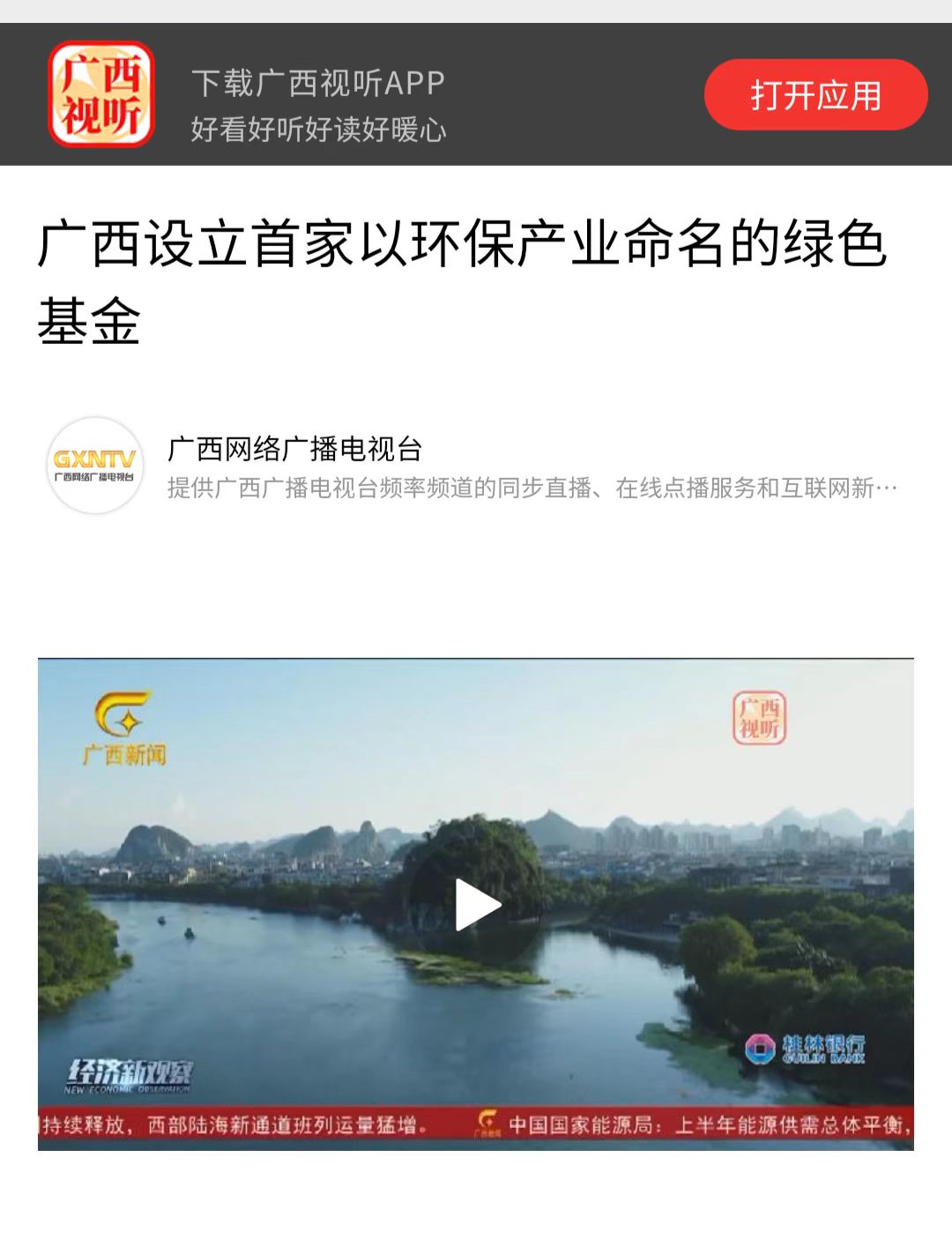Play the news video
The width and height of the screenshot is (952, 1240).
477,905
